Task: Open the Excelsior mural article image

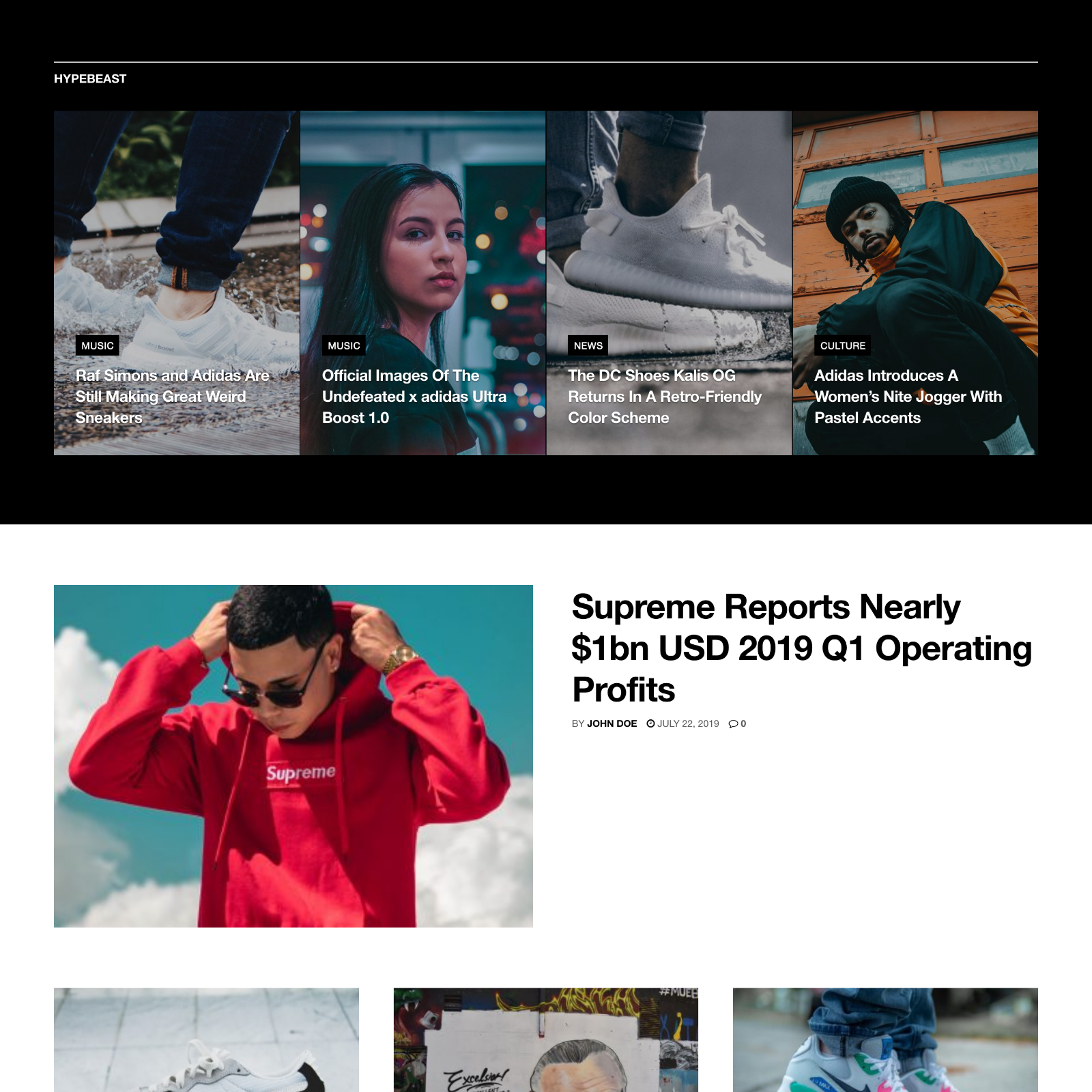Action: [545, 1039]
